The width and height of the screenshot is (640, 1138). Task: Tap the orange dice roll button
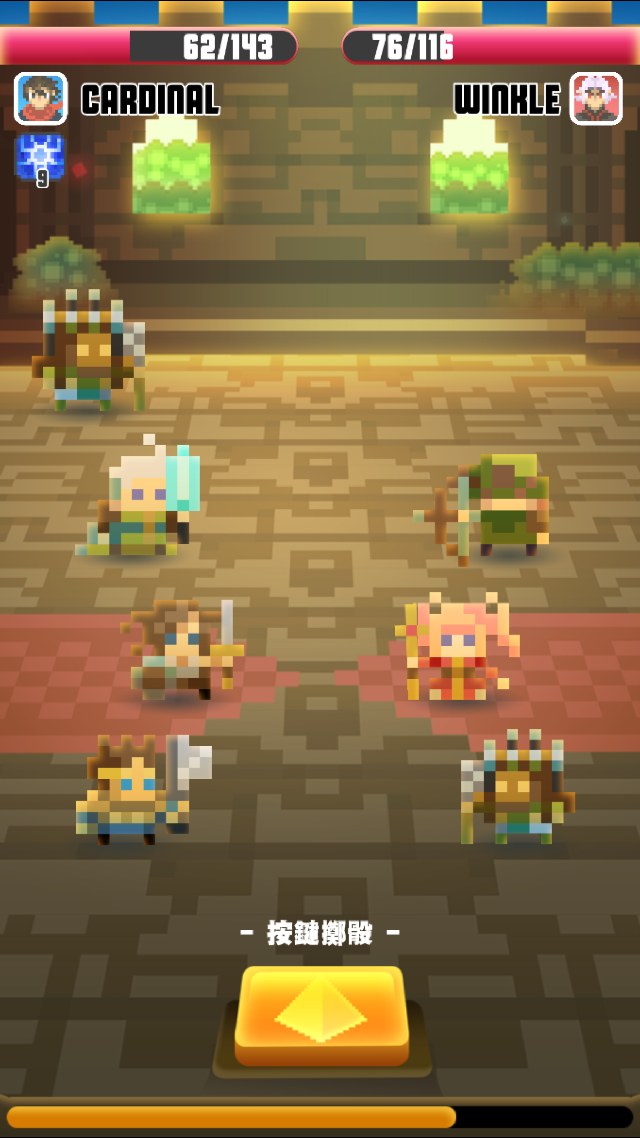(321, 1016)
